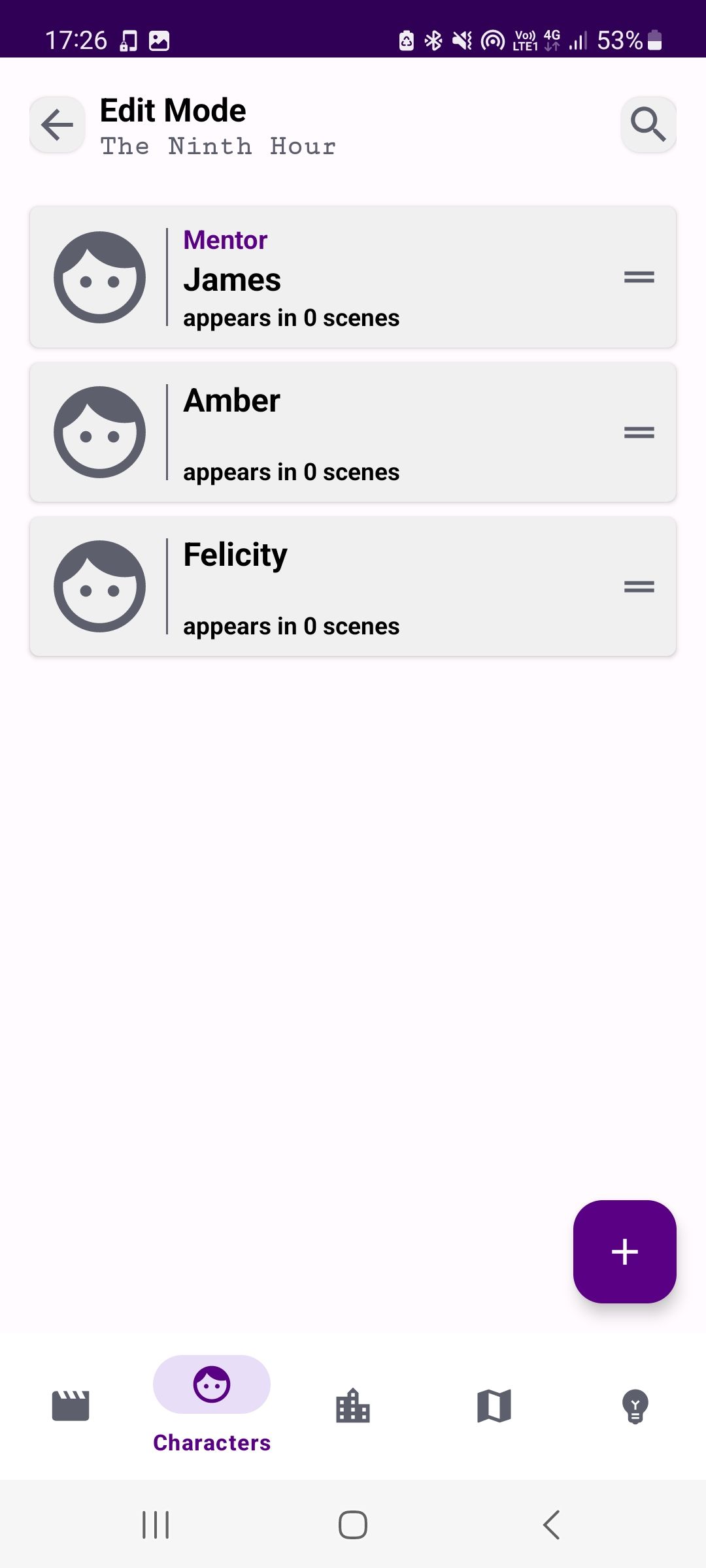Select the Felicity character card
The width and height of the screenshot is (706, 1568).
[353, 586]
